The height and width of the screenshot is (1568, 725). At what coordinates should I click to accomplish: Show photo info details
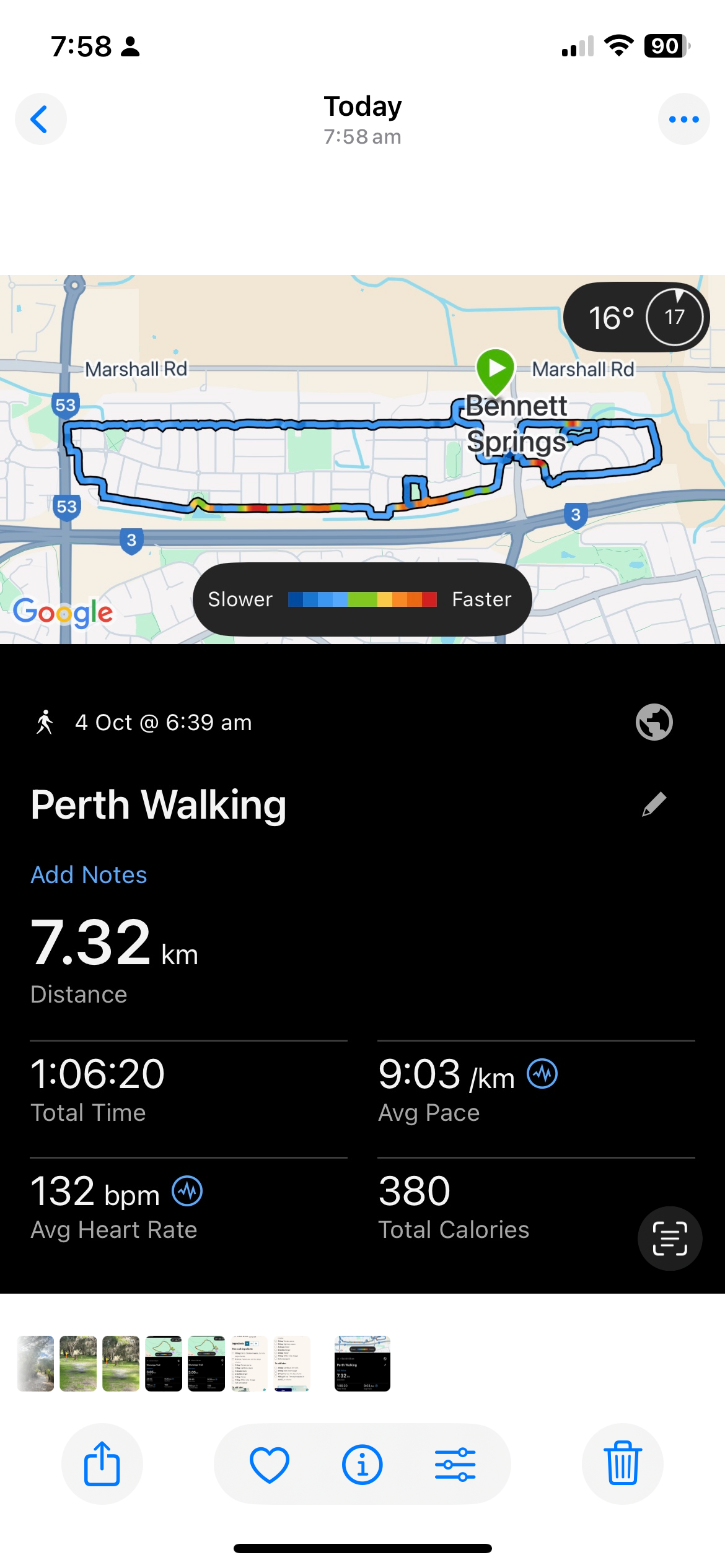(362, 1464)
